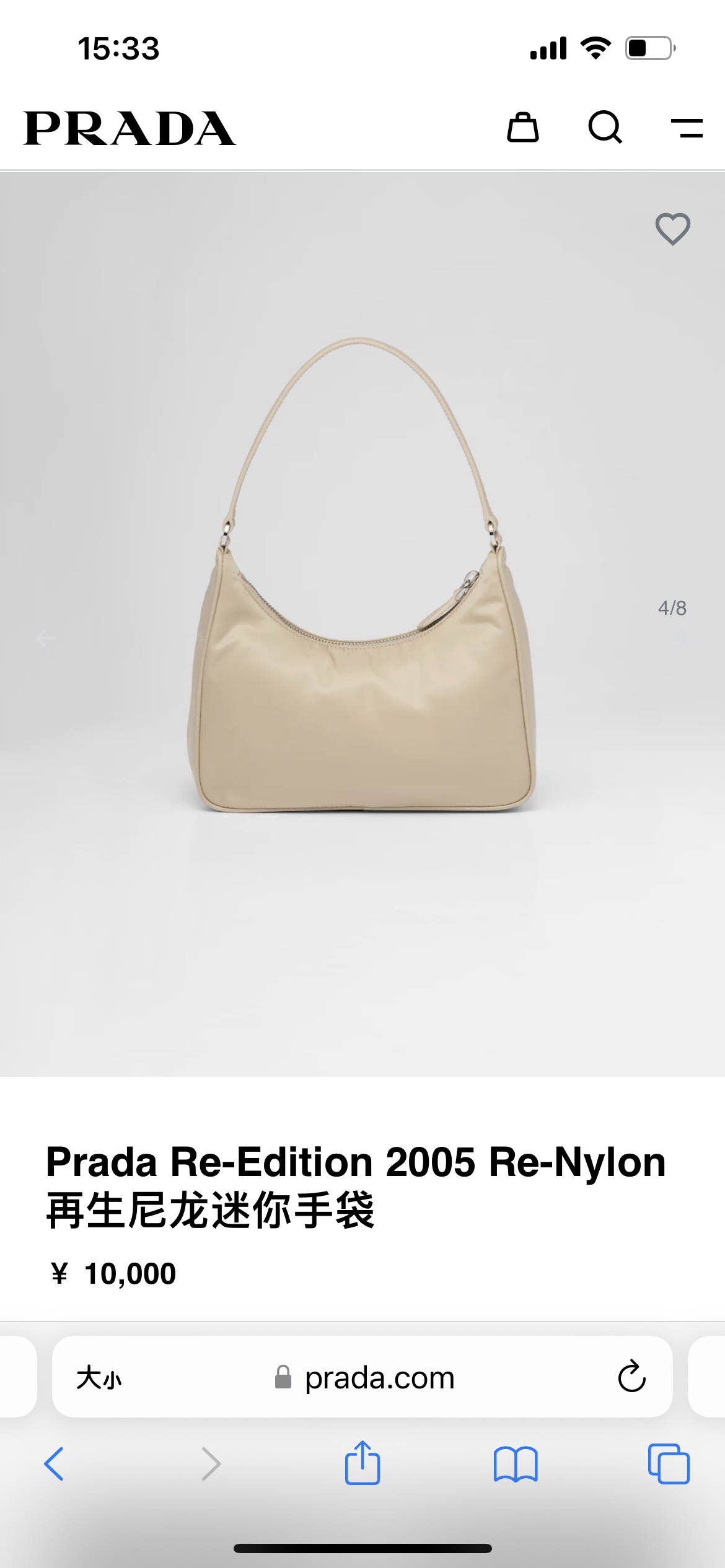Show all open Safari tabs
Image resolution: width=725 pixels, height=1568 pixels.
669,1464
